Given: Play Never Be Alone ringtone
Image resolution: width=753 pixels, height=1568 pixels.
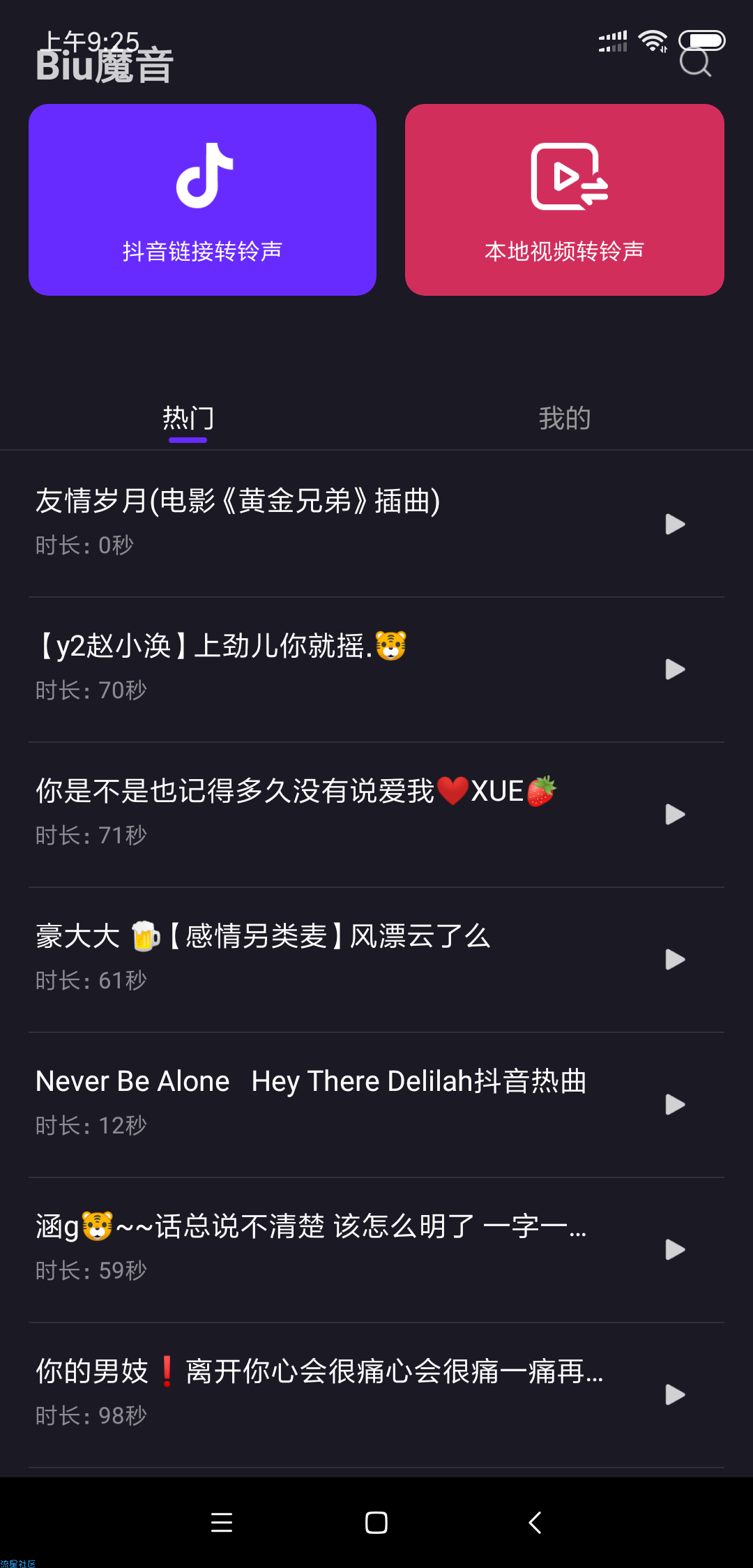Looking at the screenshot, I should pyautogui.click(x=675, y=1104).
